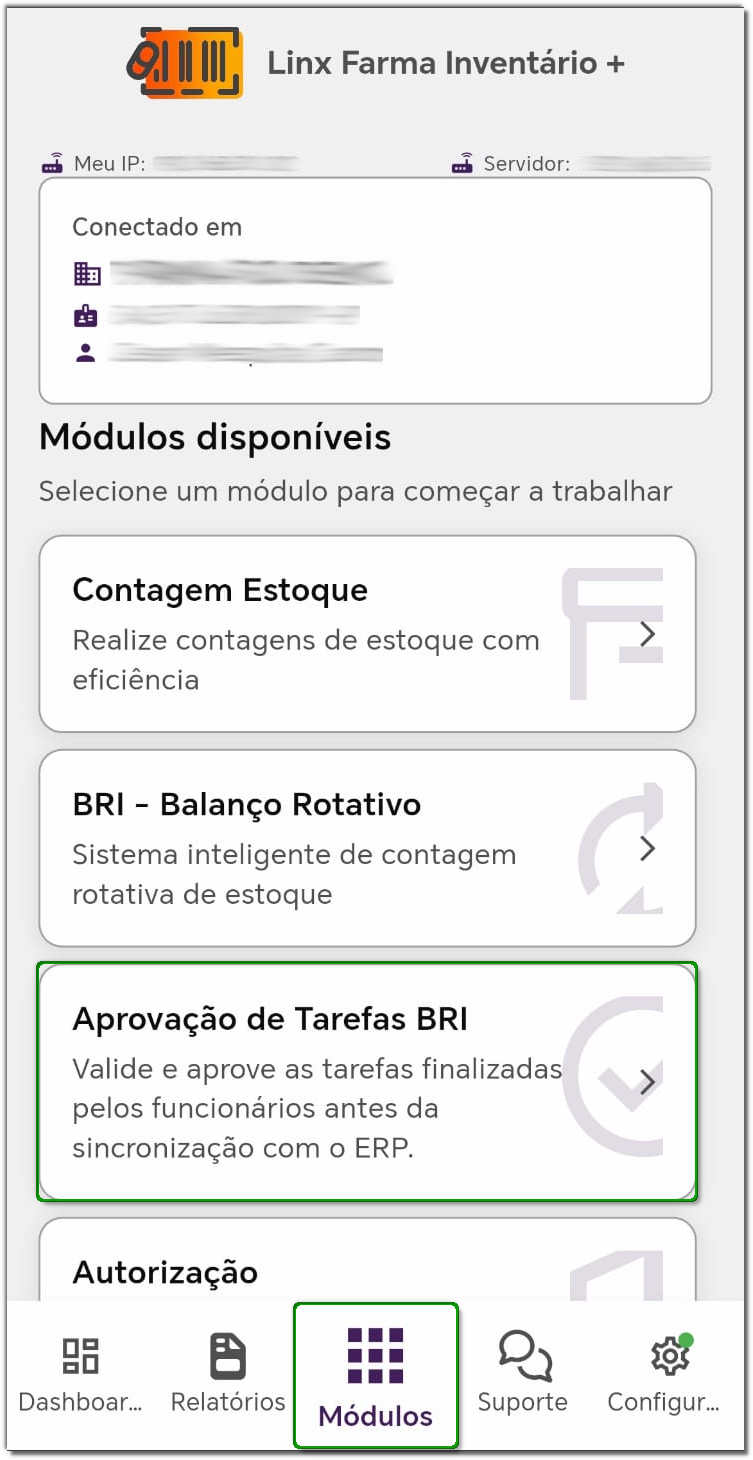Viewport: 753px width, 1460px height.
Task: Select Aprovação de Tarefas BRI card
Action: click(x=367, y=1082)
